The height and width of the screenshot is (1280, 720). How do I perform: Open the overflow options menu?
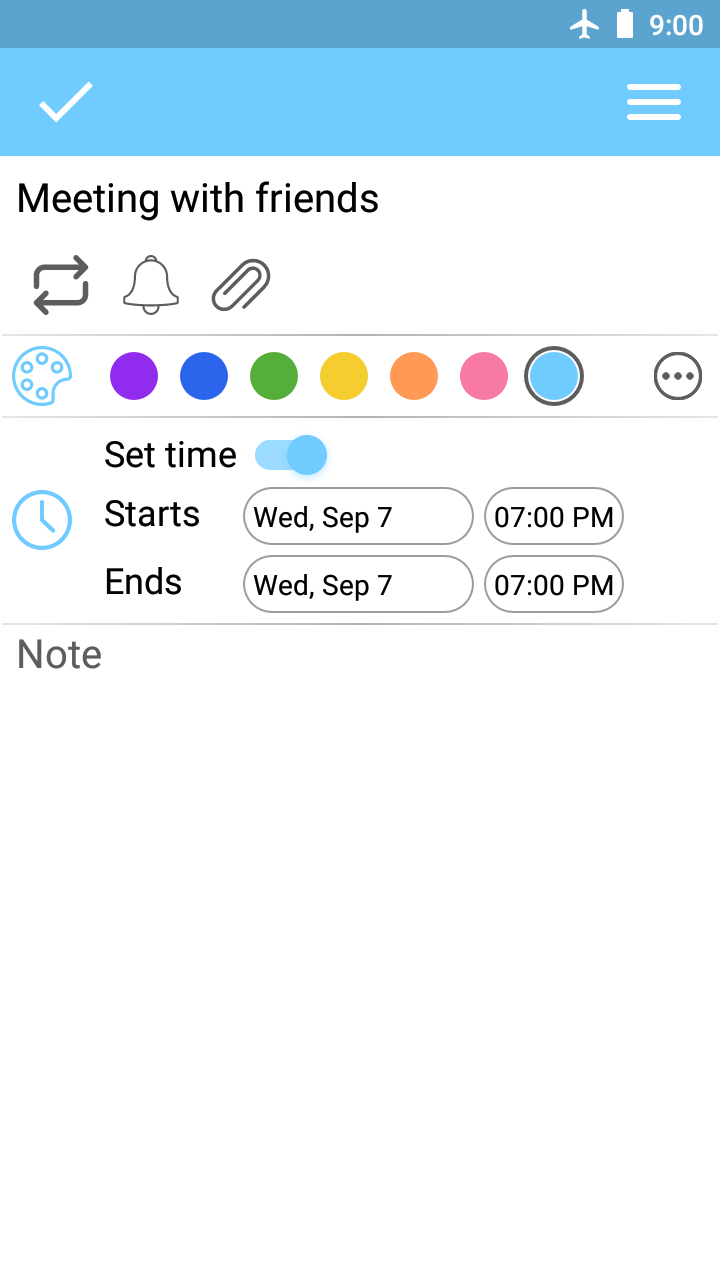[654, 102]
